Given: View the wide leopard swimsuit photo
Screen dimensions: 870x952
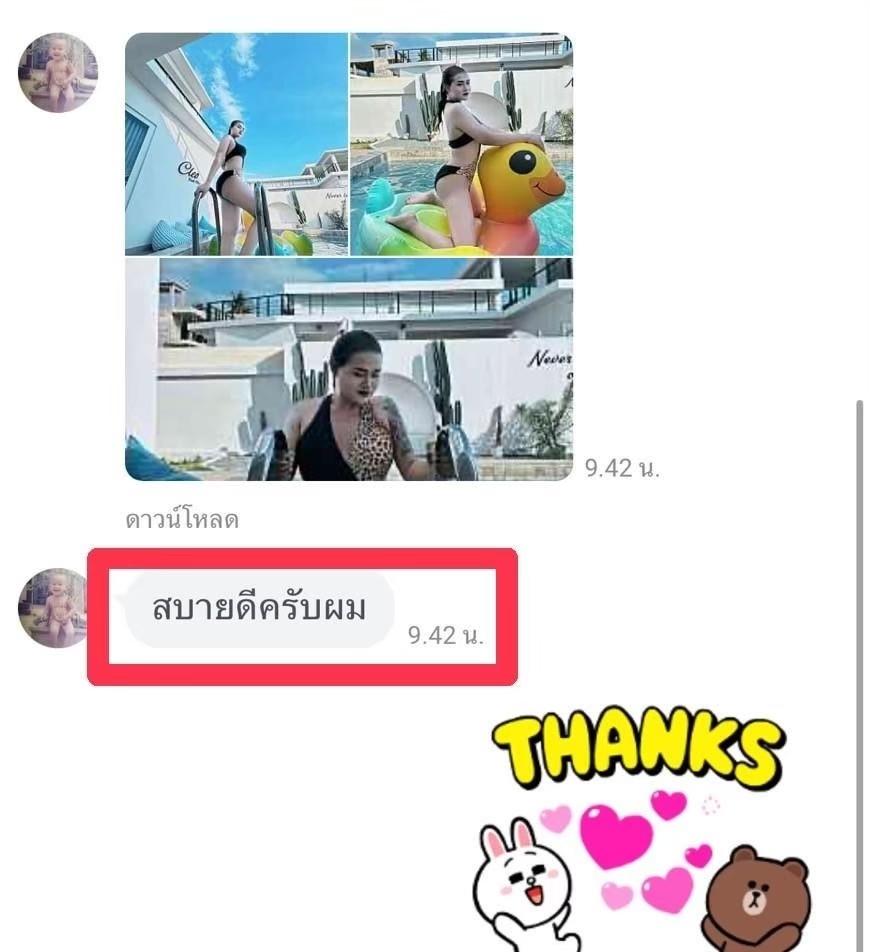Looking at the screenshot, I should click(348, 370).
